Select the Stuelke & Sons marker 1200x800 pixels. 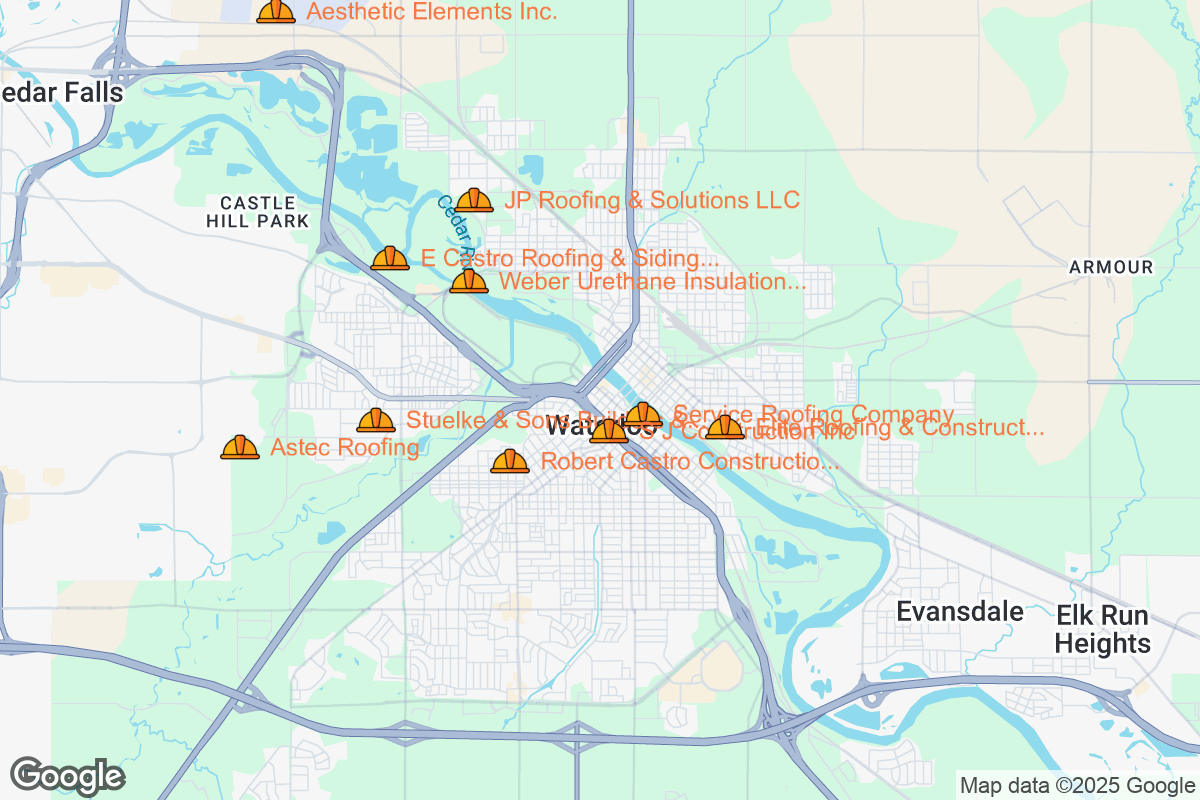pyautogui.click(x=376, y=420)
